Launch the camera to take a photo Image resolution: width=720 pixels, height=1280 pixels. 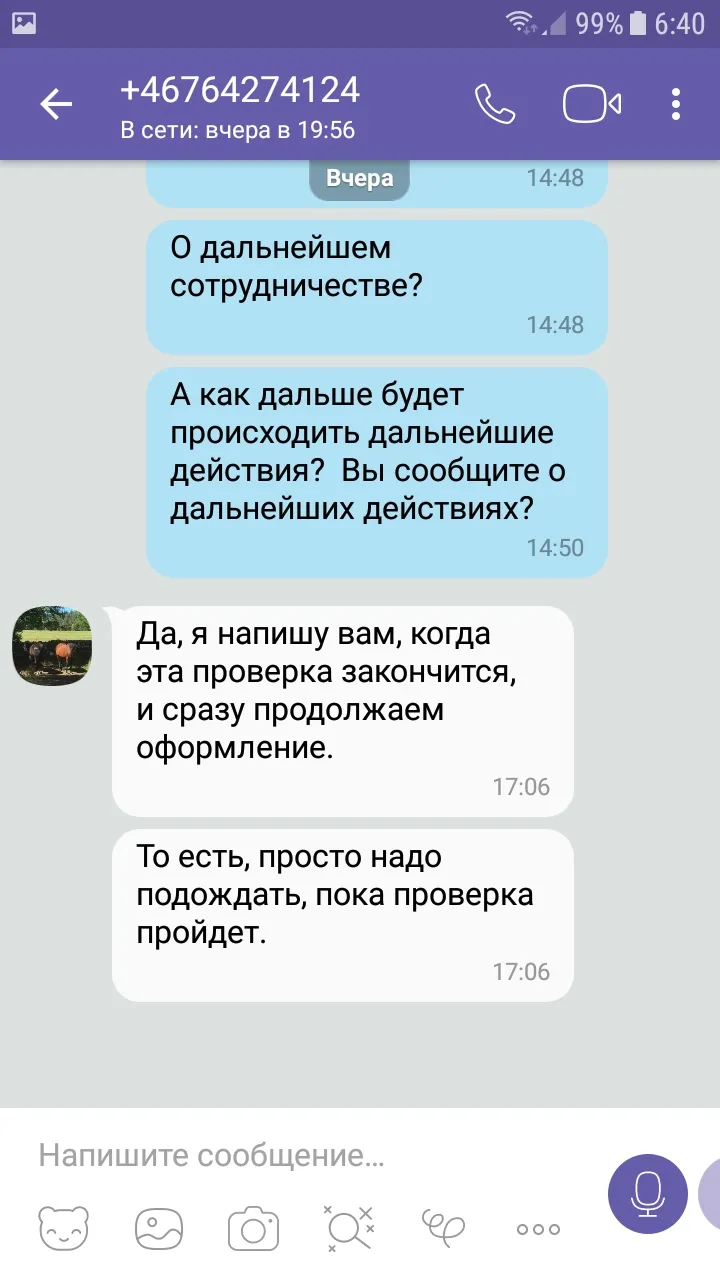pos(253,1229)
